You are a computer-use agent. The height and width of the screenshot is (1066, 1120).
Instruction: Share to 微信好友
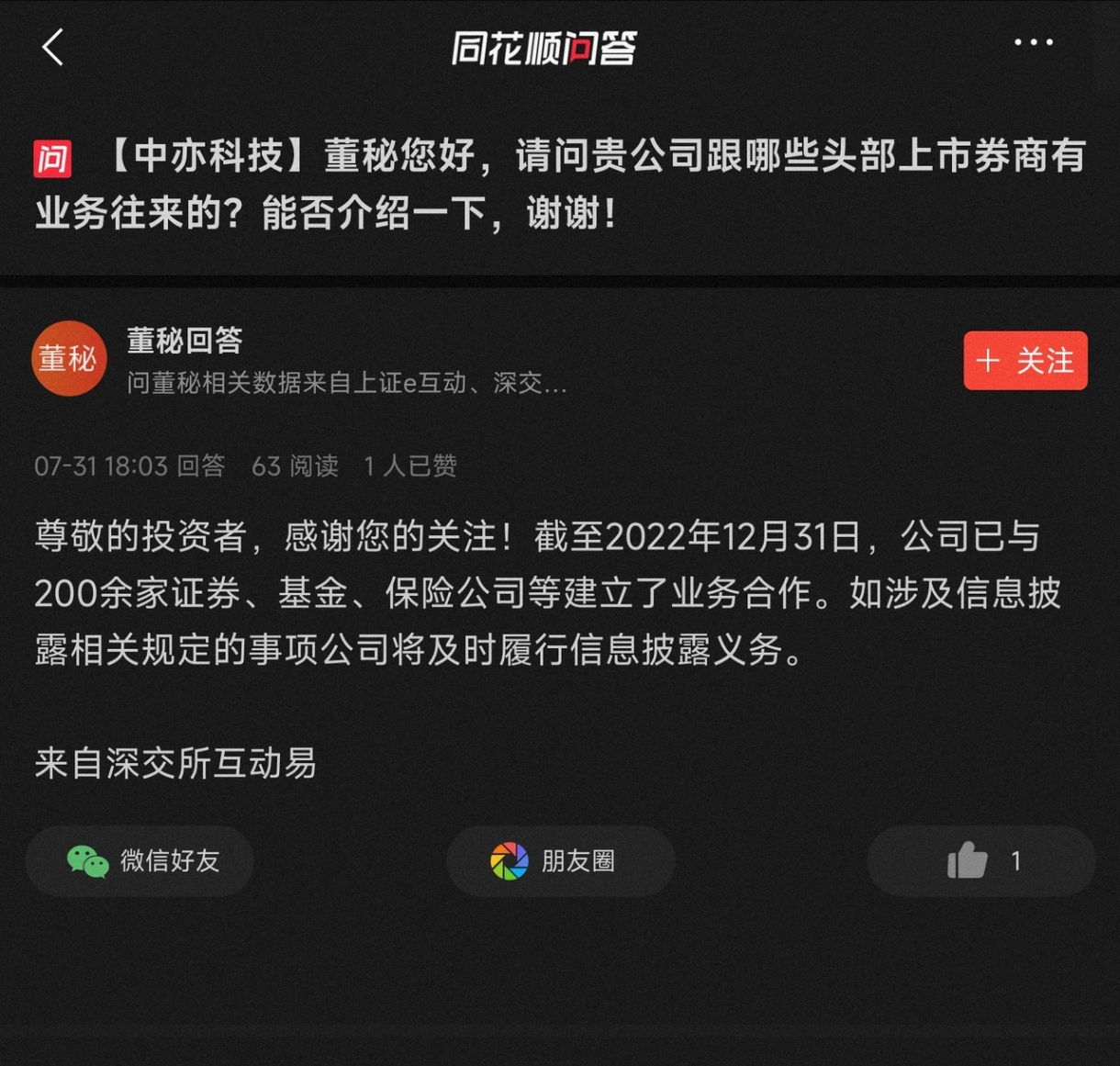pyautogui.click(x=140, y=861)
